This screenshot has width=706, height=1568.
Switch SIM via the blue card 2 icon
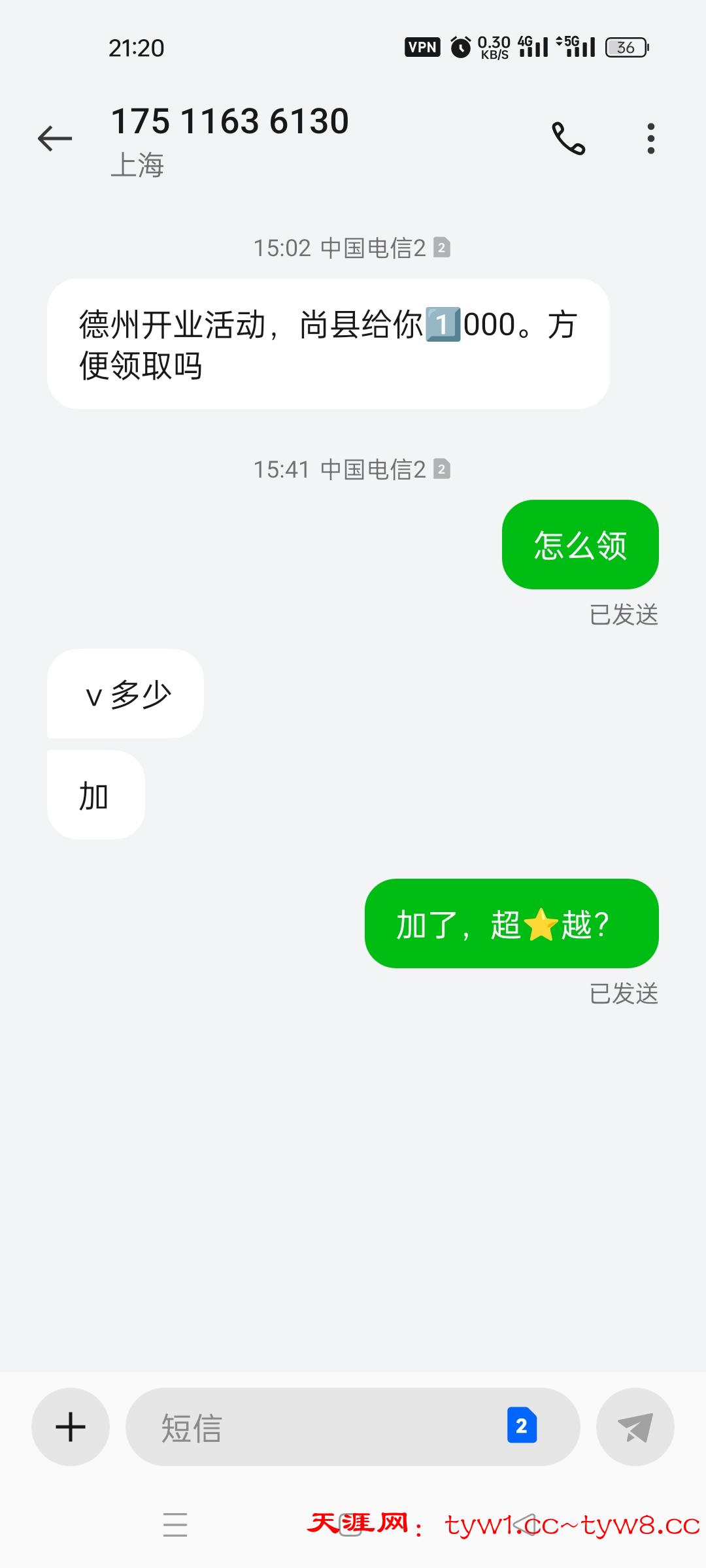point(522,1426)
